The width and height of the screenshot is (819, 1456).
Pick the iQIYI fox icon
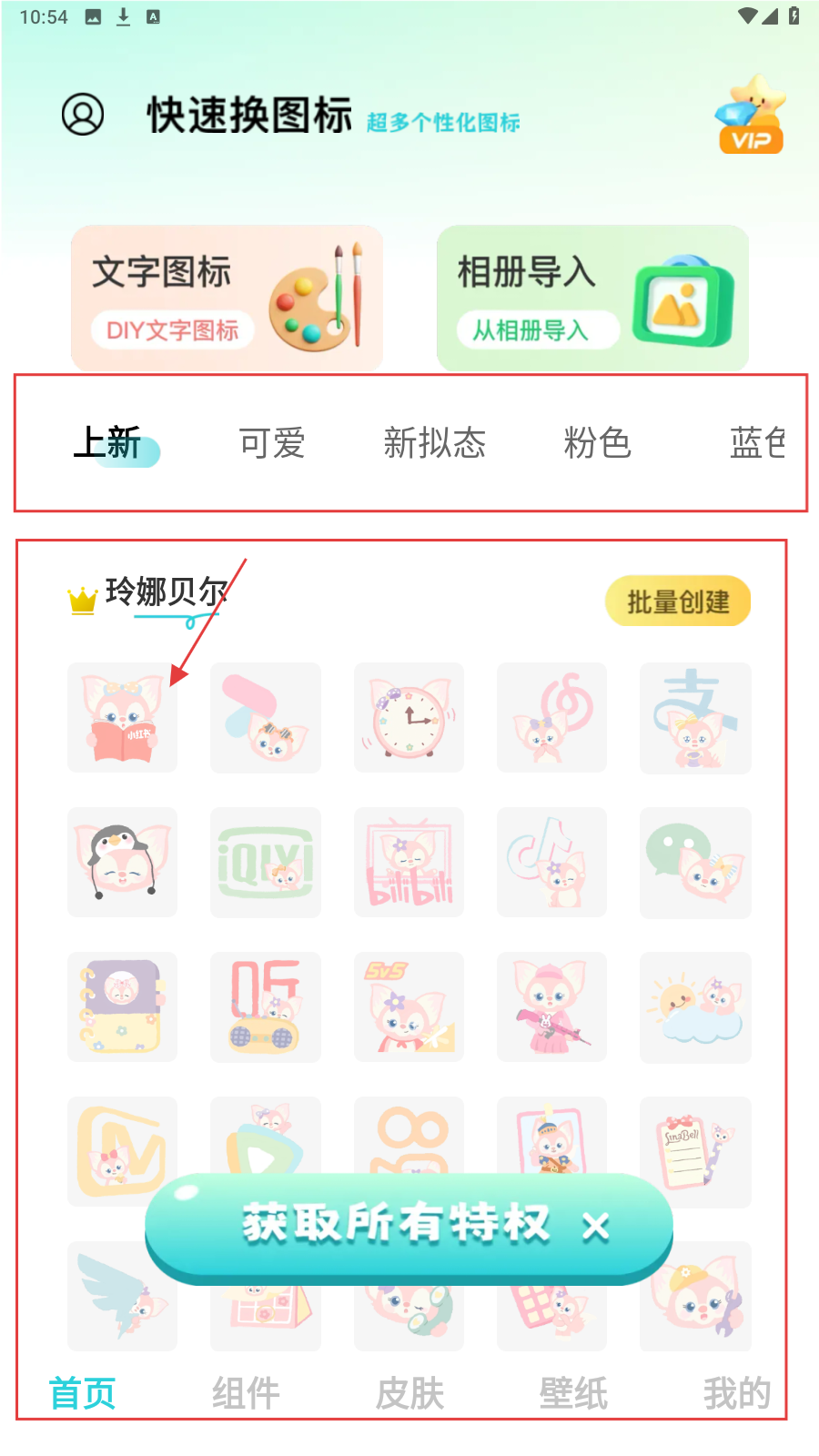(265, 862)
